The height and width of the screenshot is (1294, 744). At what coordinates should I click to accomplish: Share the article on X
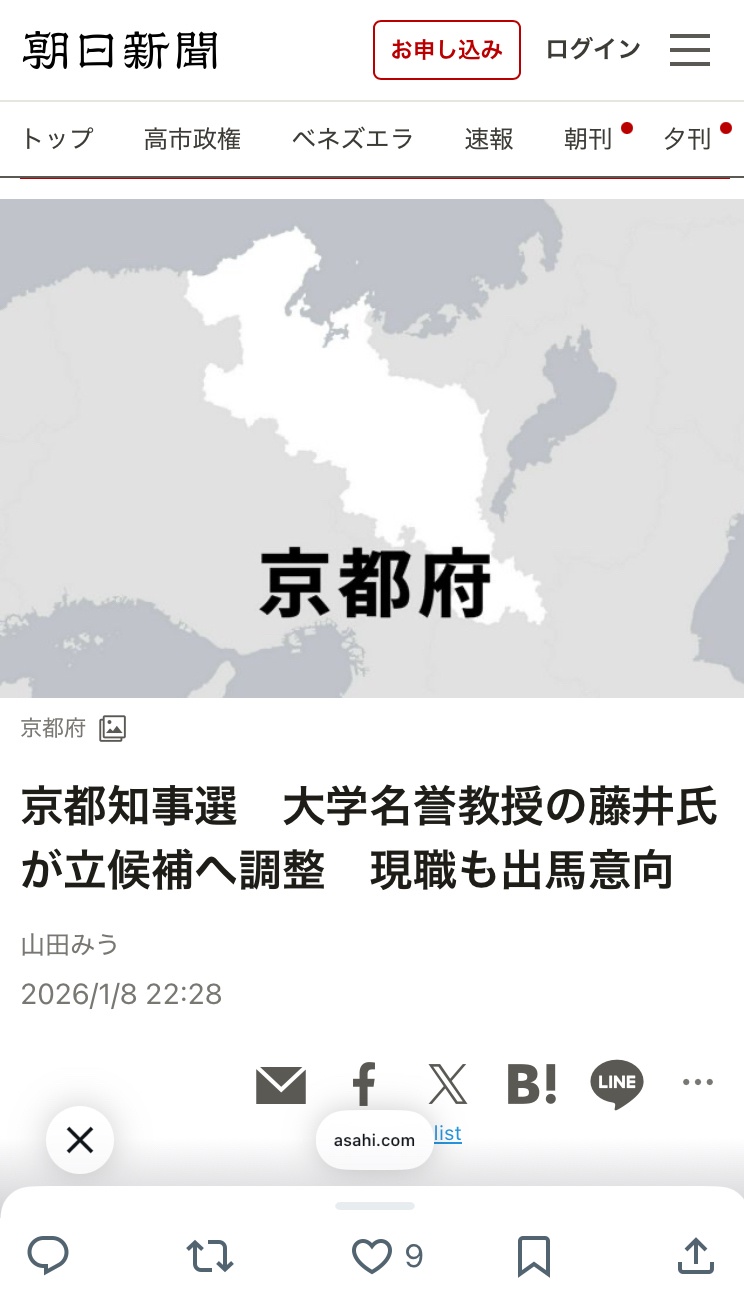coord(447,1085)
